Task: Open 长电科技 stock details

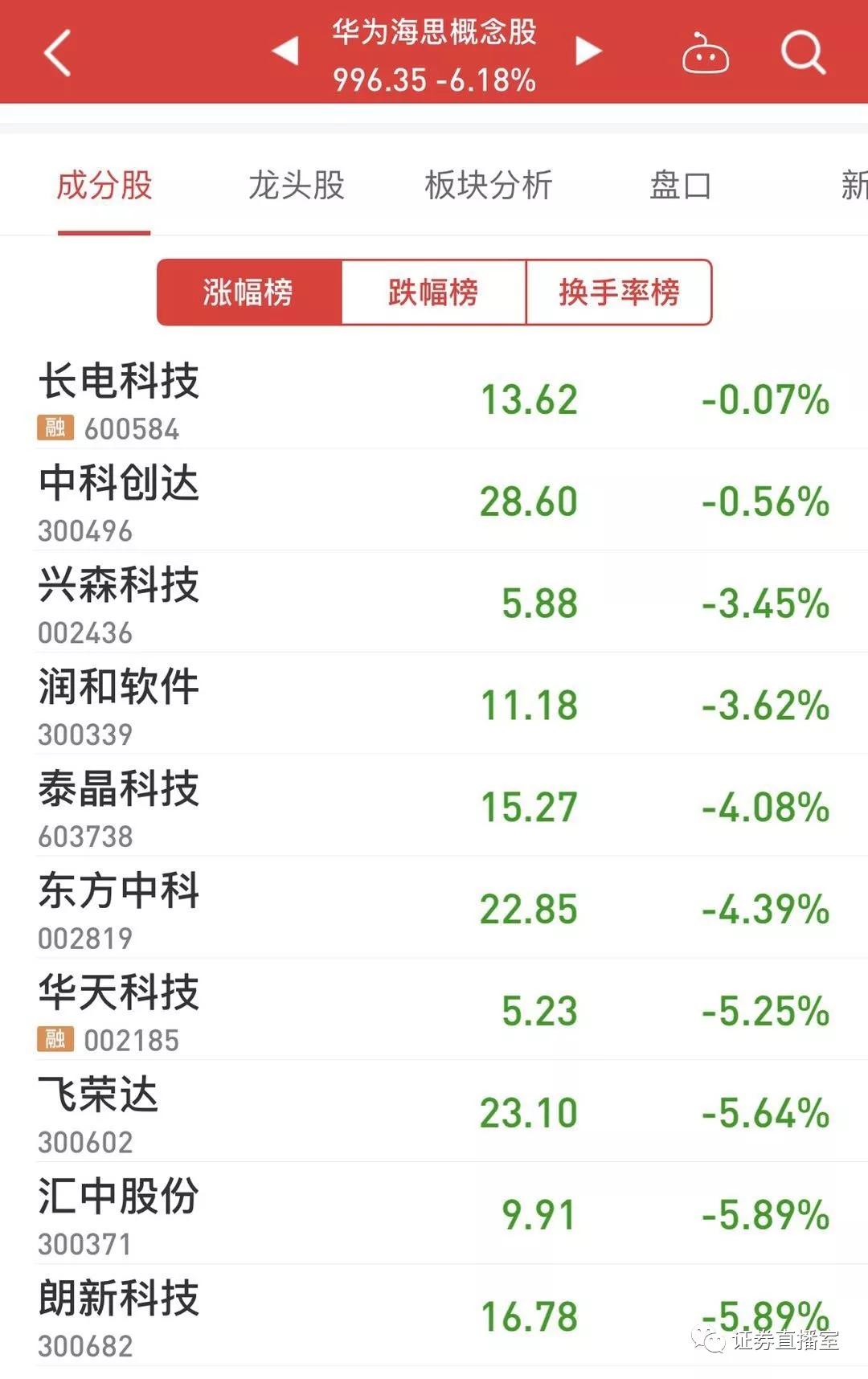Action: 121,384
